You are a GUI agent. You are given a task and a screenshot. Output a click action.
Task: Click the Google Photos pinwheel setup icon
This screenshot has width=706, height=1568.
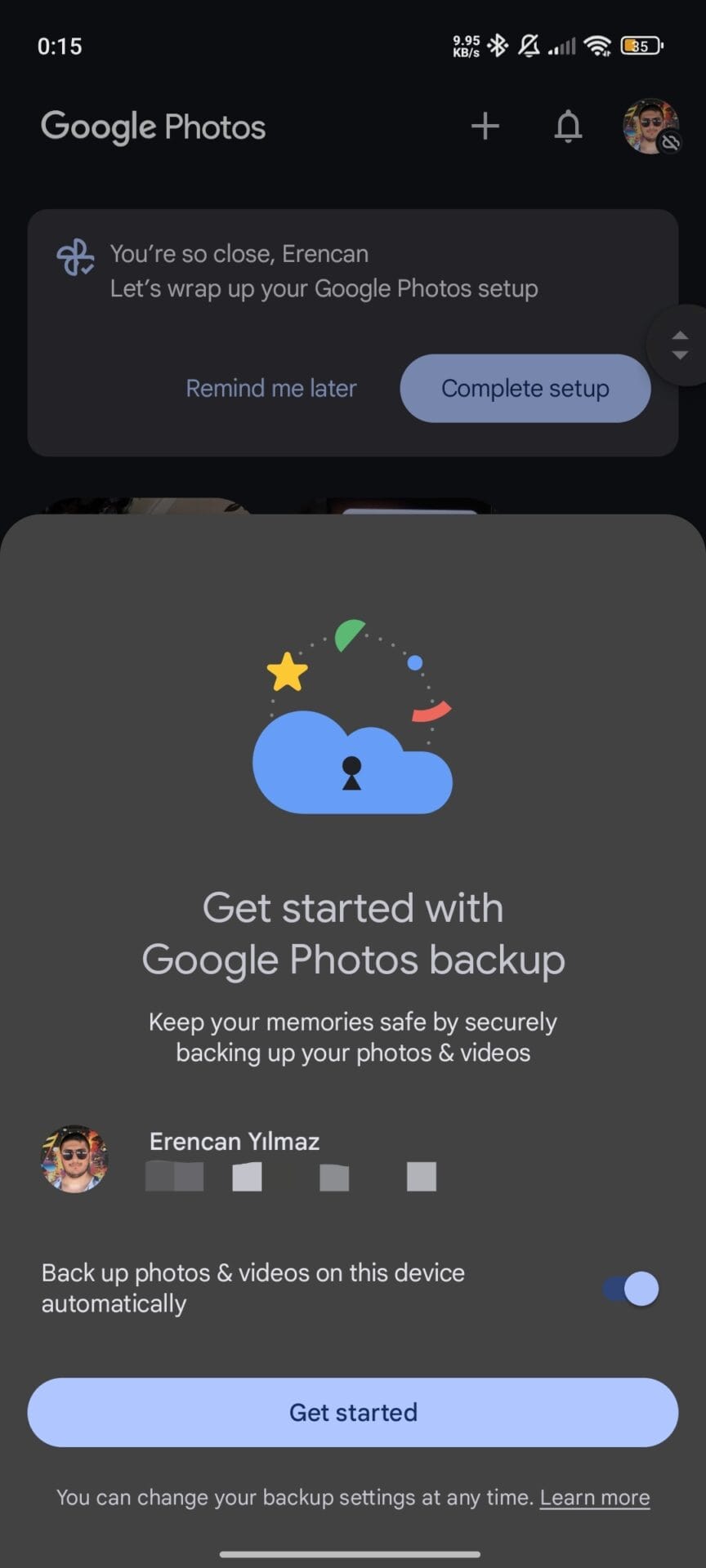point(75,257)
